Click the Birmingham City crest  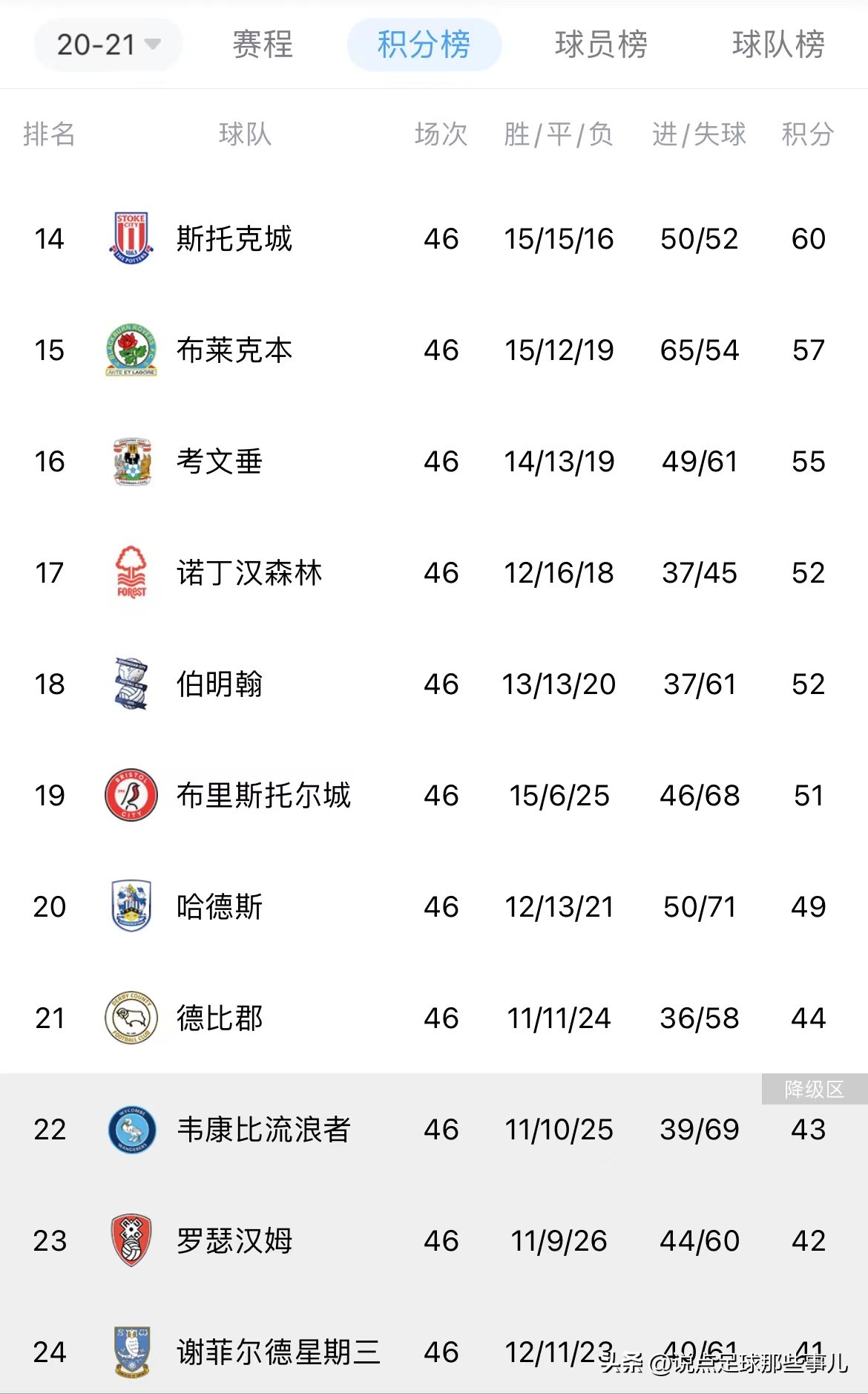[x=130, y=684]
